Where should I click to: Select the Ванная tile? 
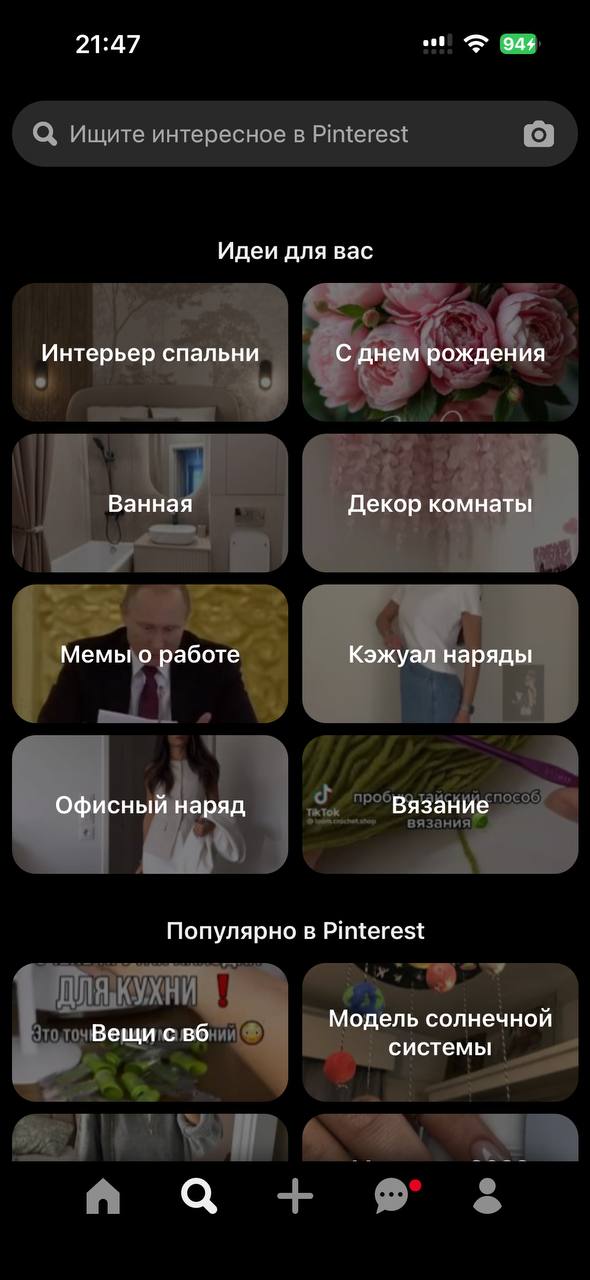(x=150, y=503)
